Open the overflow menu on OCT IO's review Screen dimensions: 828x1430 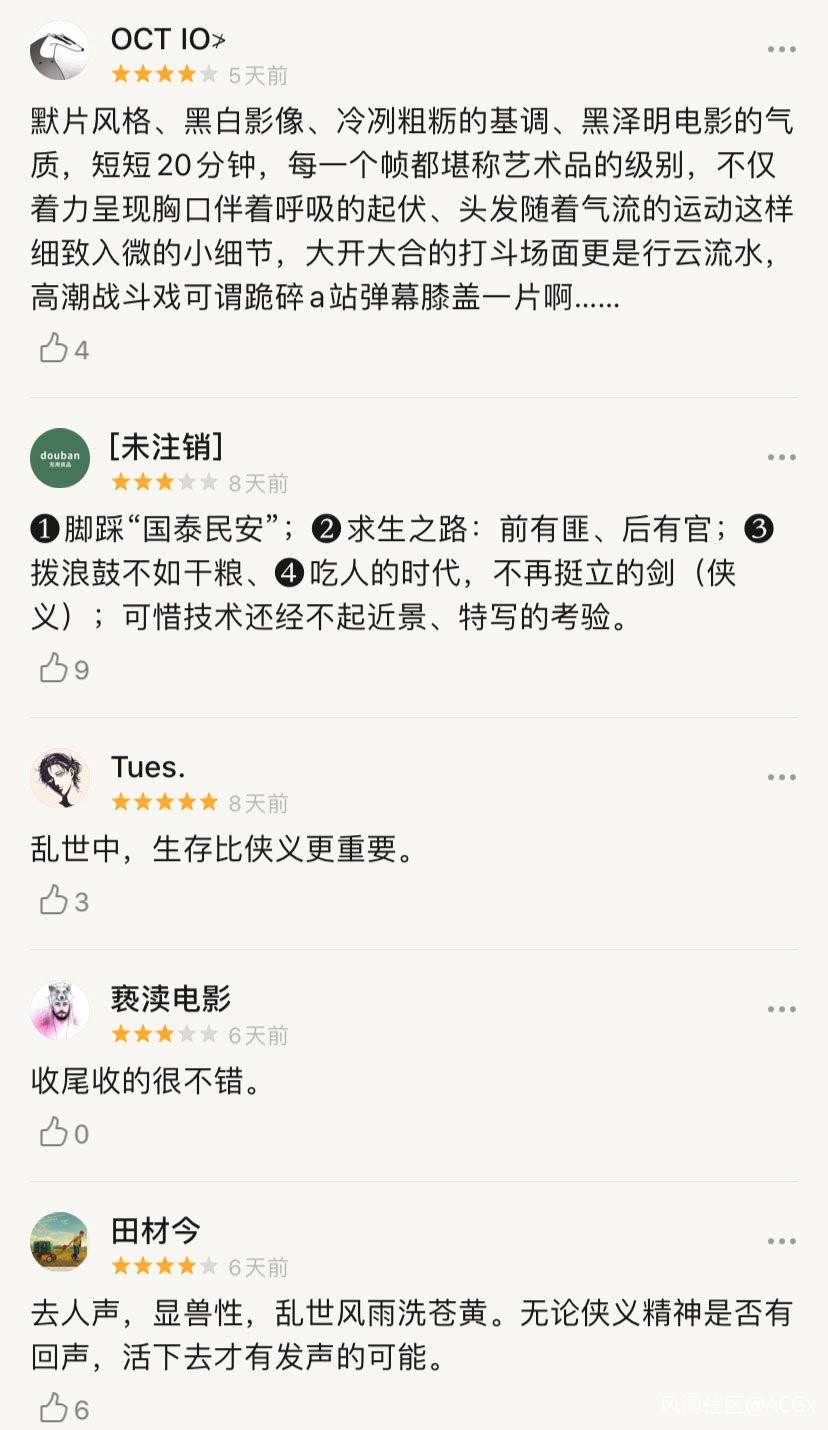click(781, 49)
